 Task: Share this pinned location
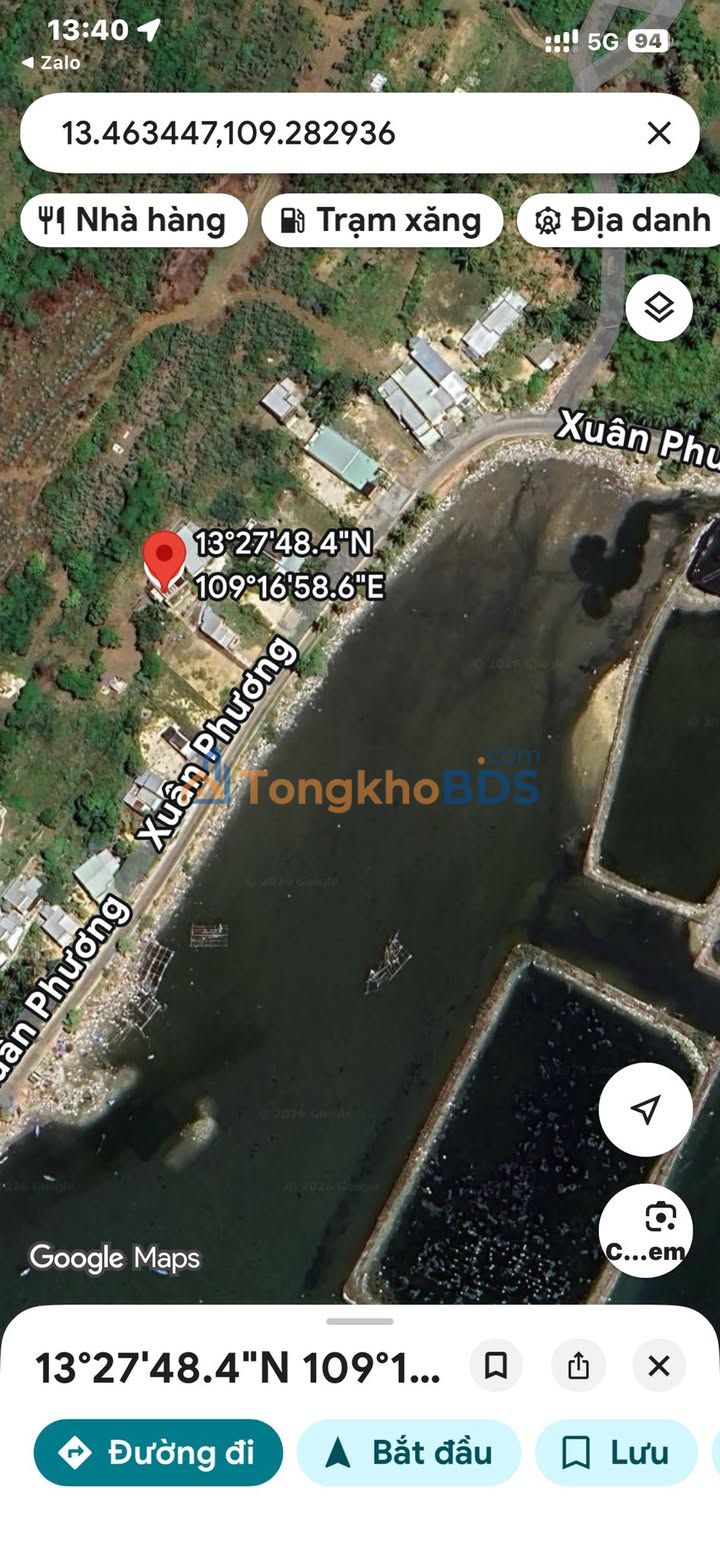click(578, 1366)
